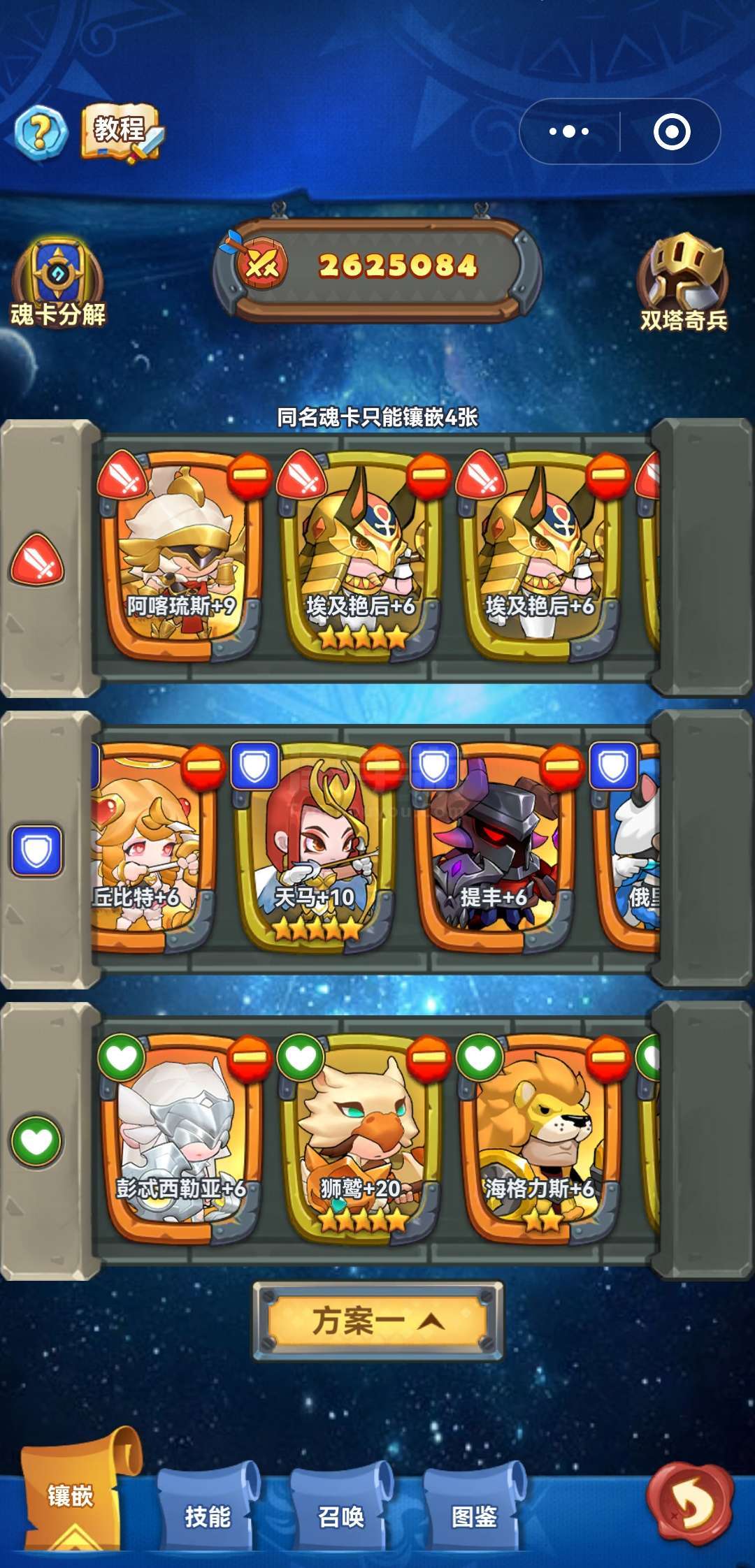Image resolution: width=755 pixels, height=1568 pixels.
Task: Tap the red sword attack row icon
Action: pyautogui.click(x=37, y=560)
